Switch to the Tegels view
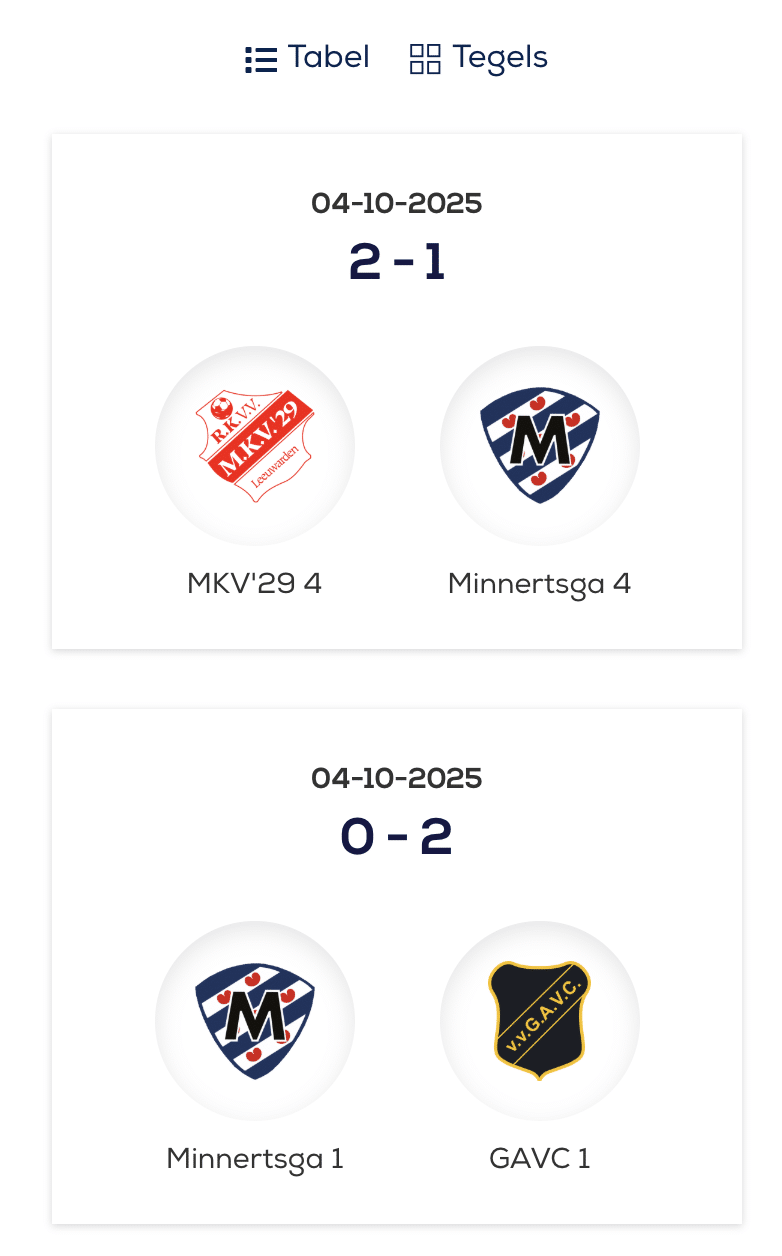This screenshot has width=782, height=1256. [x=479, y=58]
